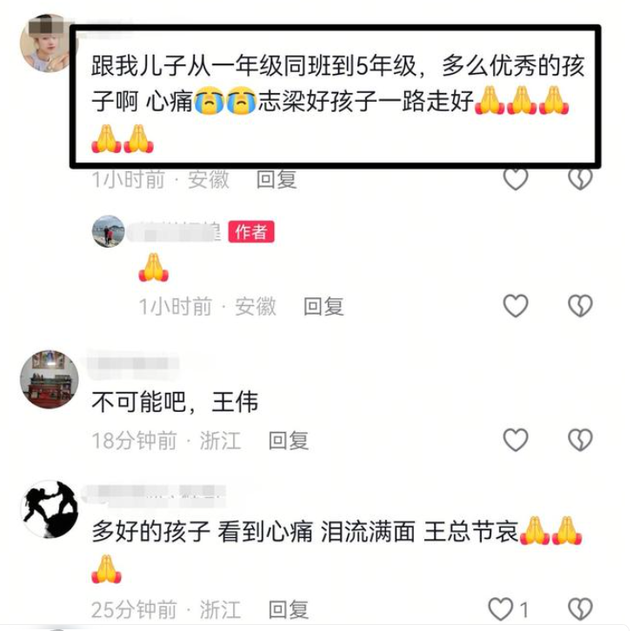
Task: Reply to the author's praying-hands comment
Action: point(323,307)
